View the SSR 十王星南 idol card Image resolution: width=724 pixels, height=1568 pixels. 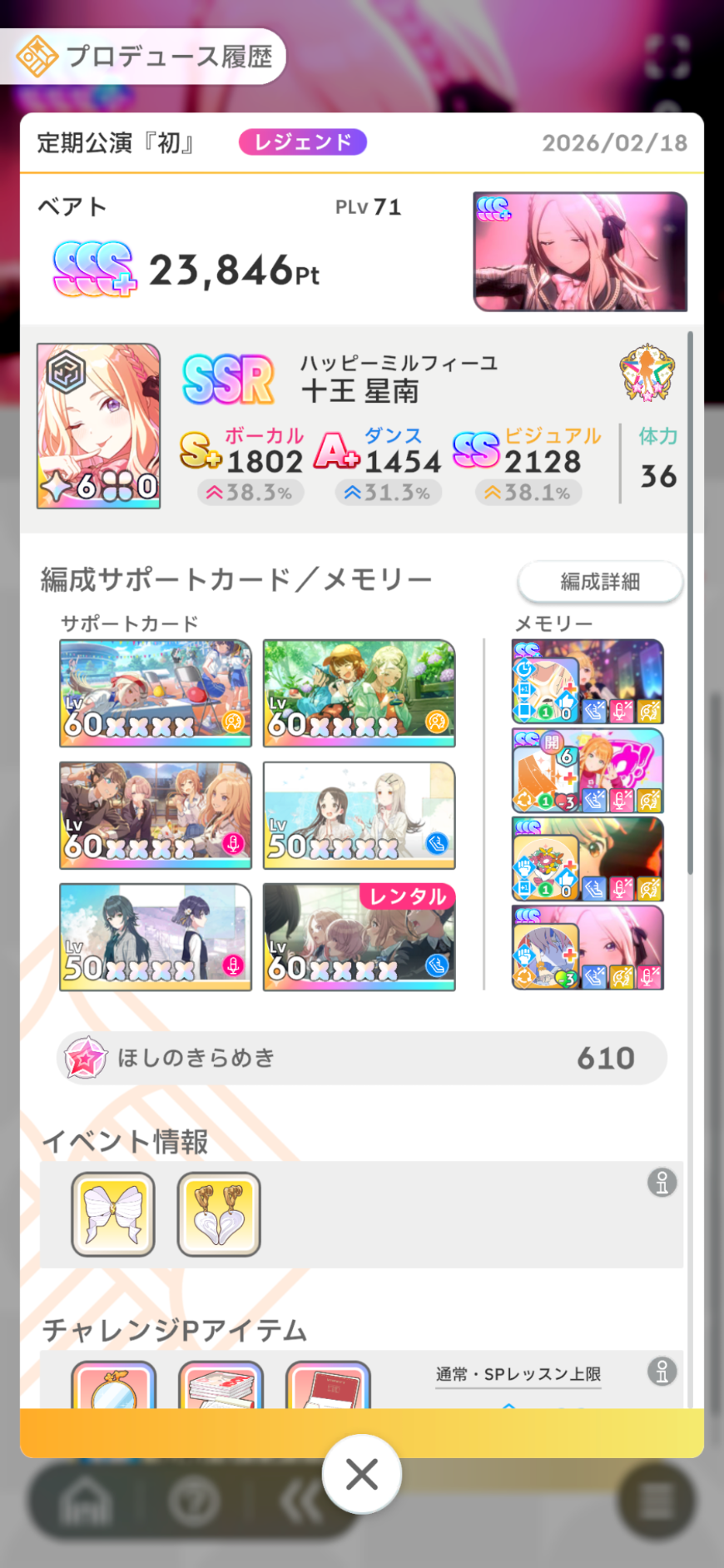98,426
